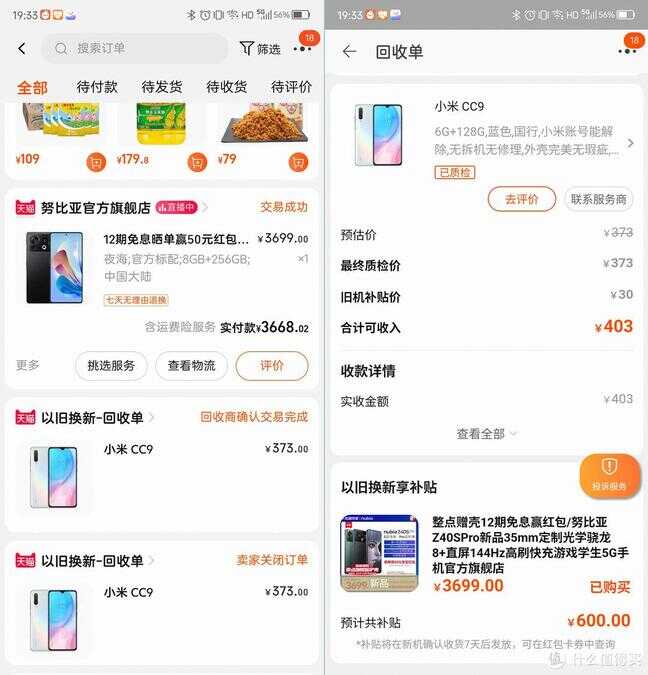648x675 pixels.
Task: Tap 查看物流 to track shipment
Action: [x=191, y=366]
